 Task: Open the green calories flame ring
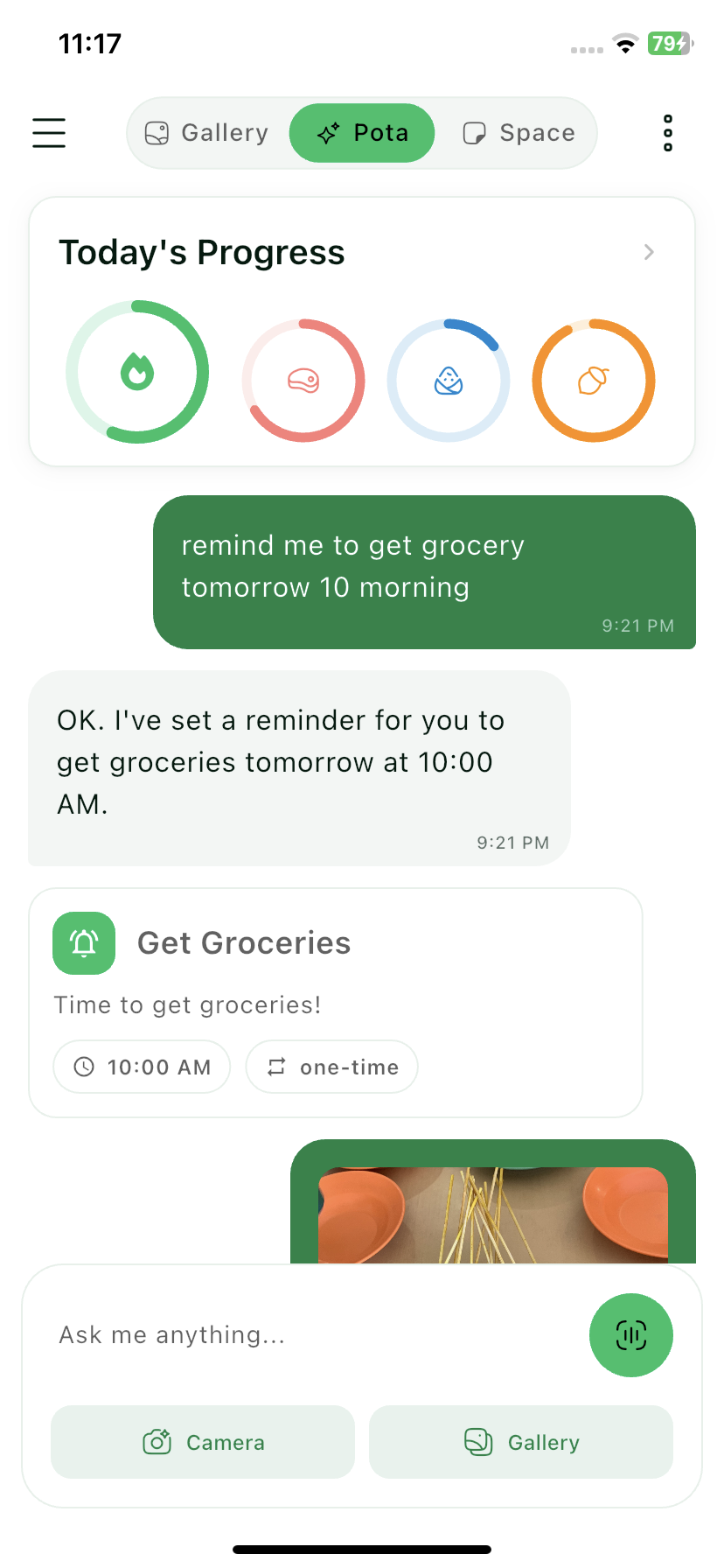pyautogui.click(x=137, y=372)
